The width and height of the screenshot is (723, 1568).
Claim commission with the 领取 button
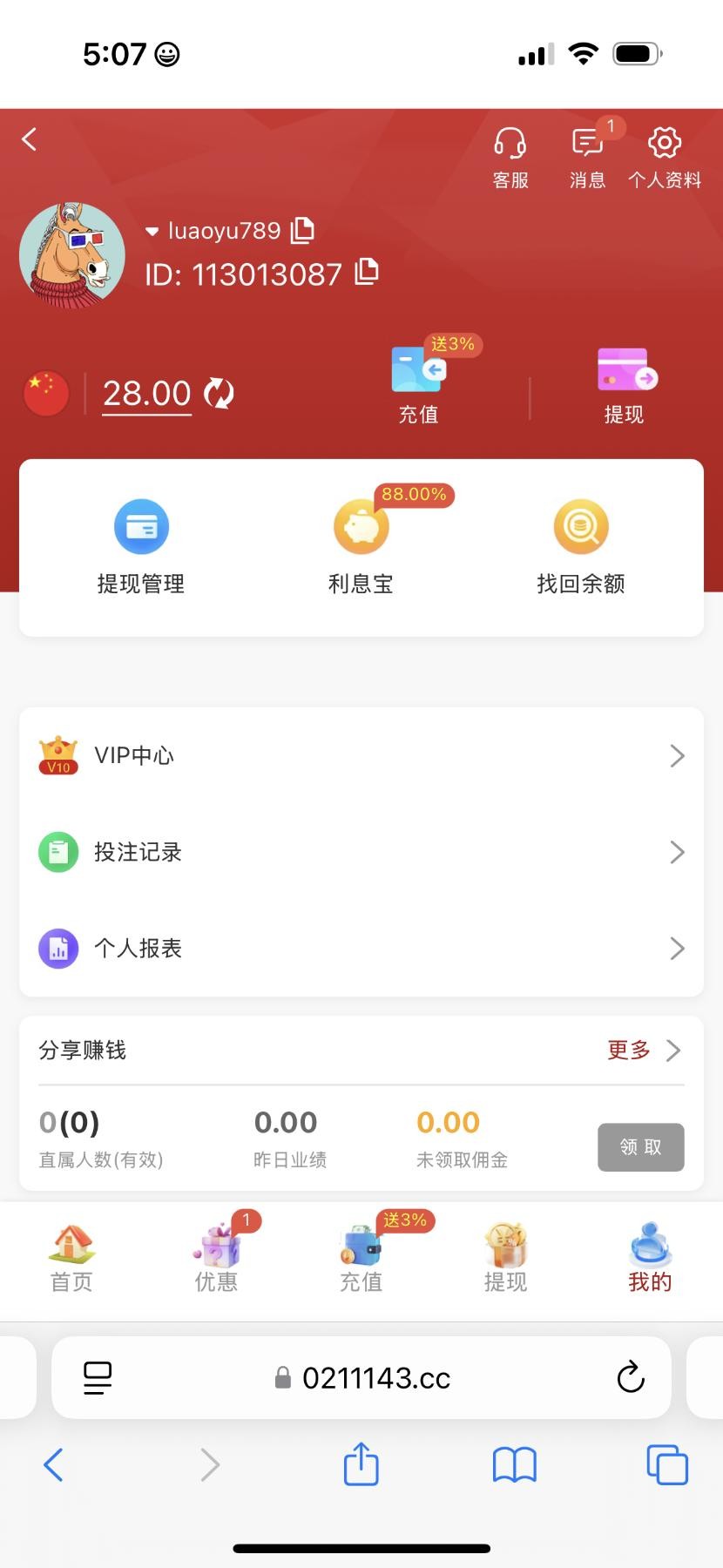point(640,1147)
